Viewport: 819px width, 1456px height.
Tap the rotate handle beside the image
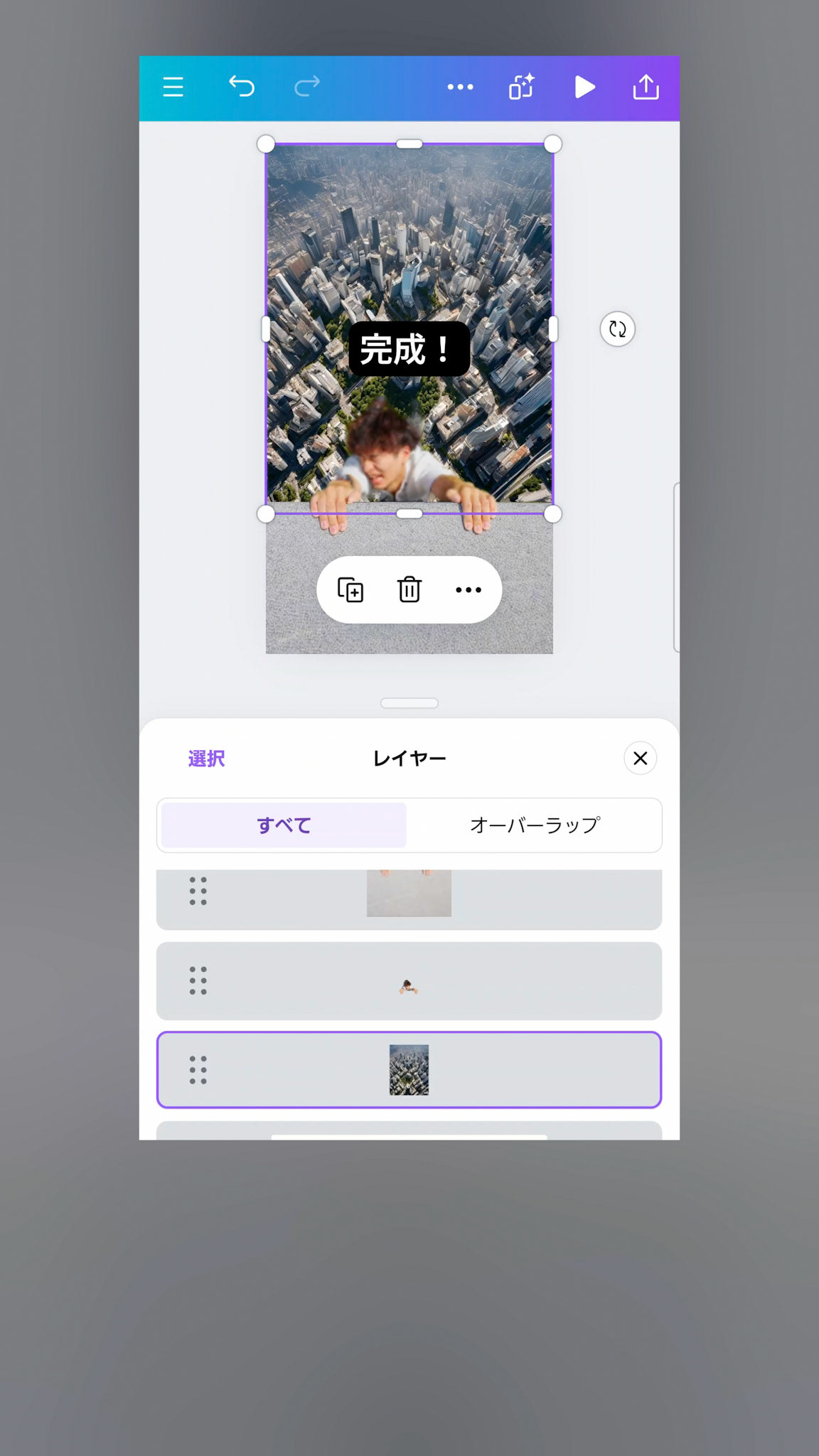point(617,329)
